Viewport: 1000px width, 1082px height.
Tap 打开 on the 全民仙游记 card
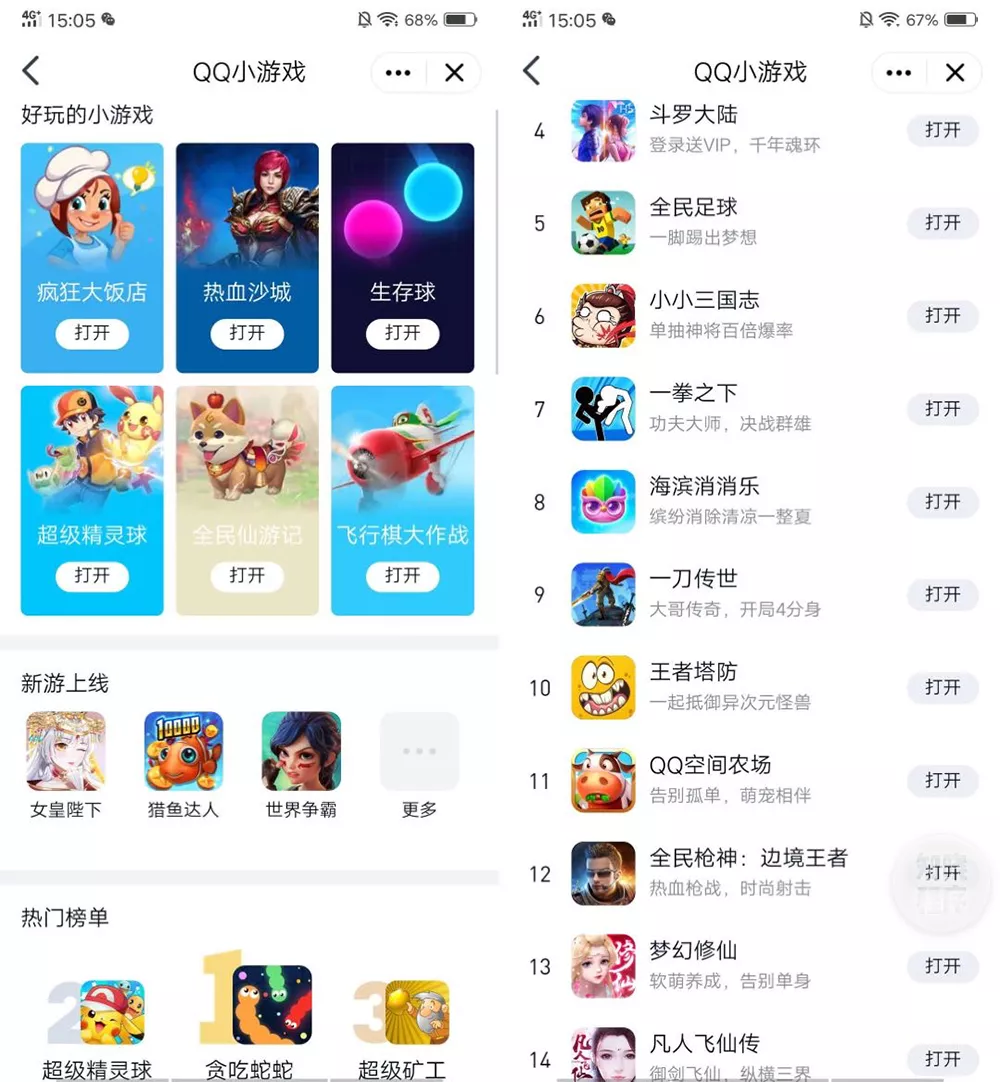[247, 576]
